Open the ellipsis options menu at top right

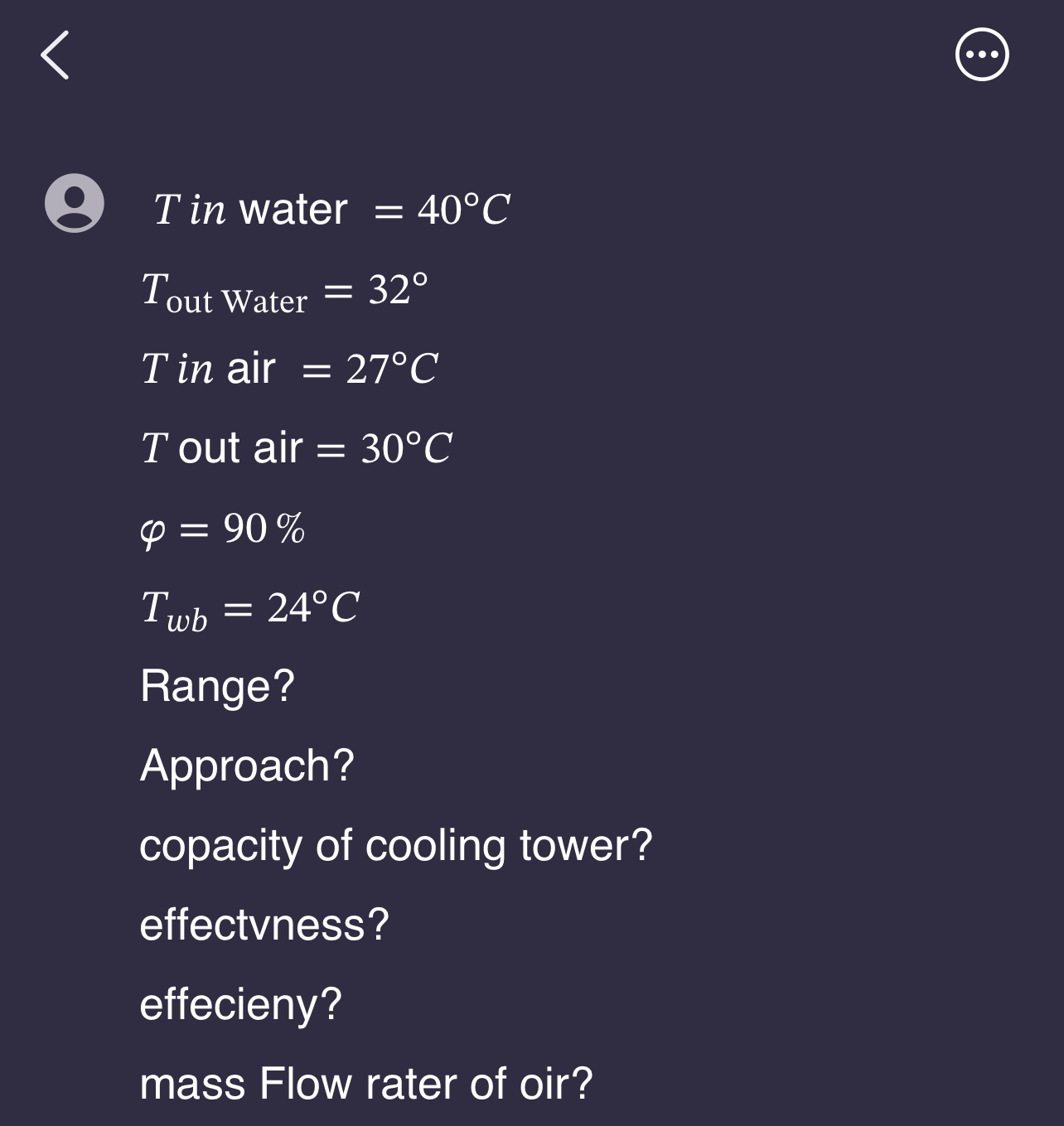click(983, 55)
